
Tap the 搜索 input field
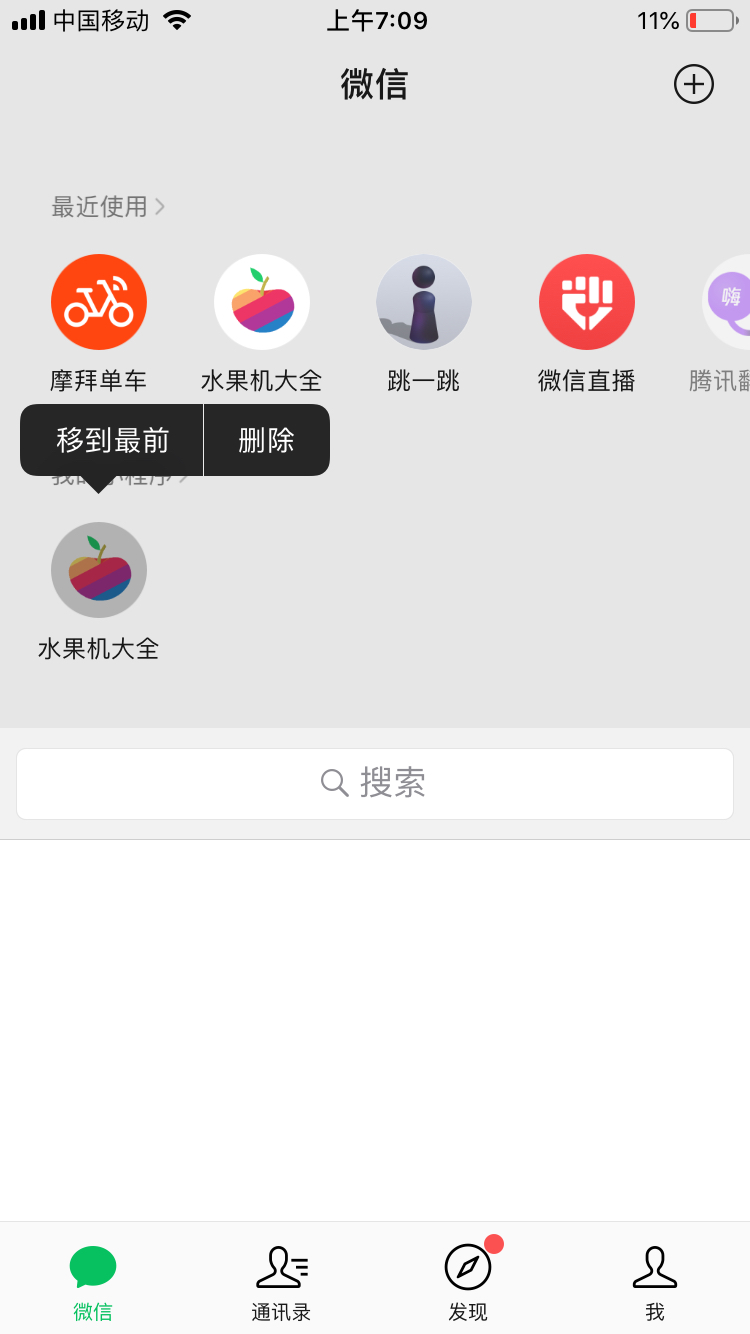[374, 783]
